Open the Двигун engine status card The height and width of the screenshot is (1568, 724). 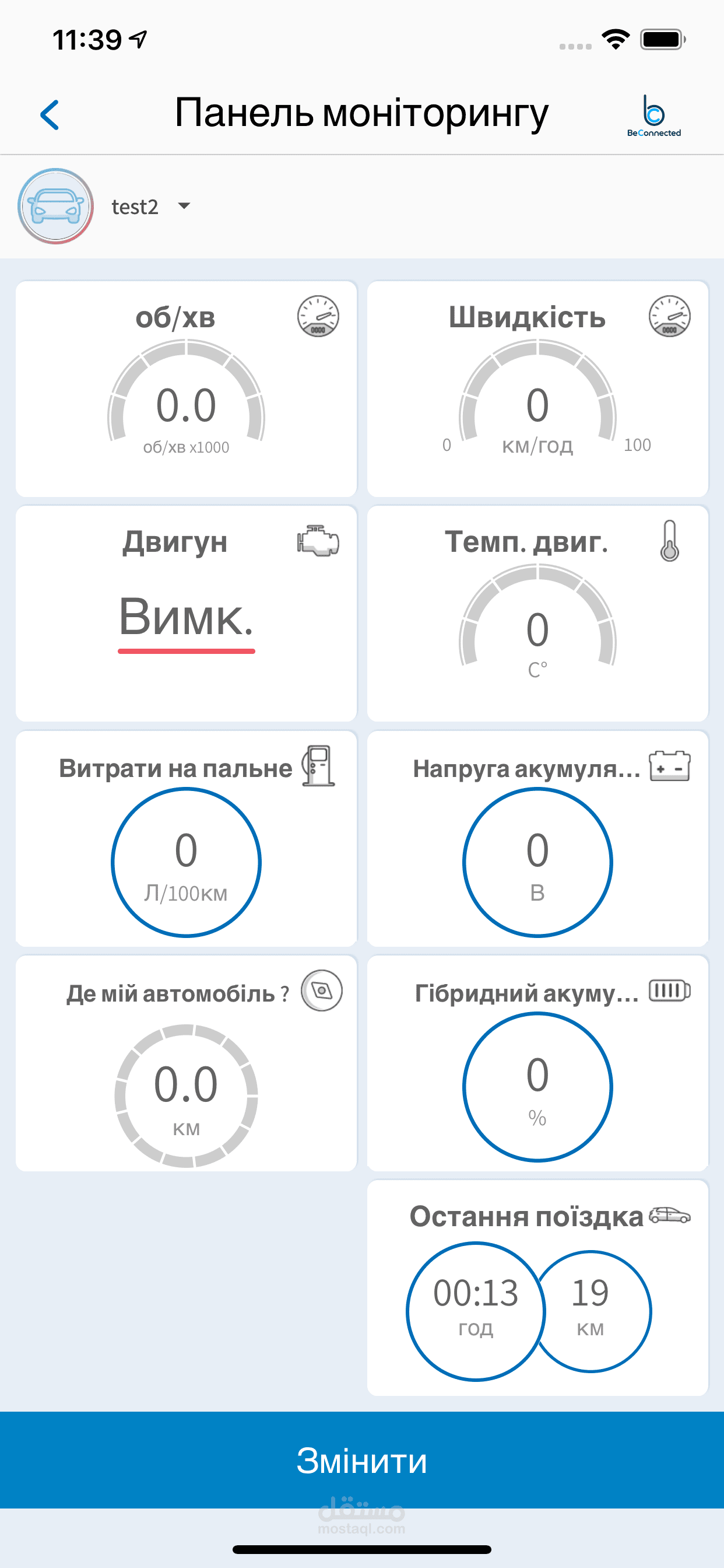(x=186, y=614)
